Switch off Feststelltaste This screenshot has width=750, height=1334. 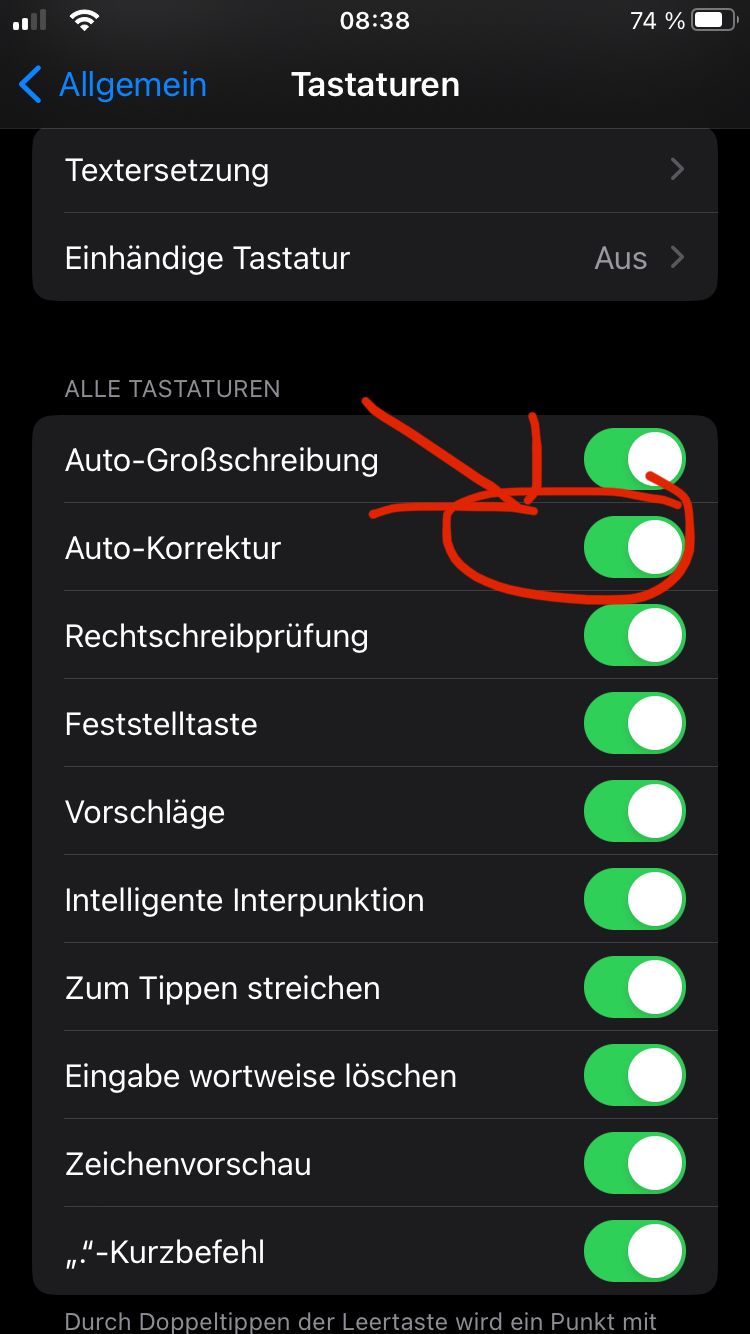coord(634,724)
